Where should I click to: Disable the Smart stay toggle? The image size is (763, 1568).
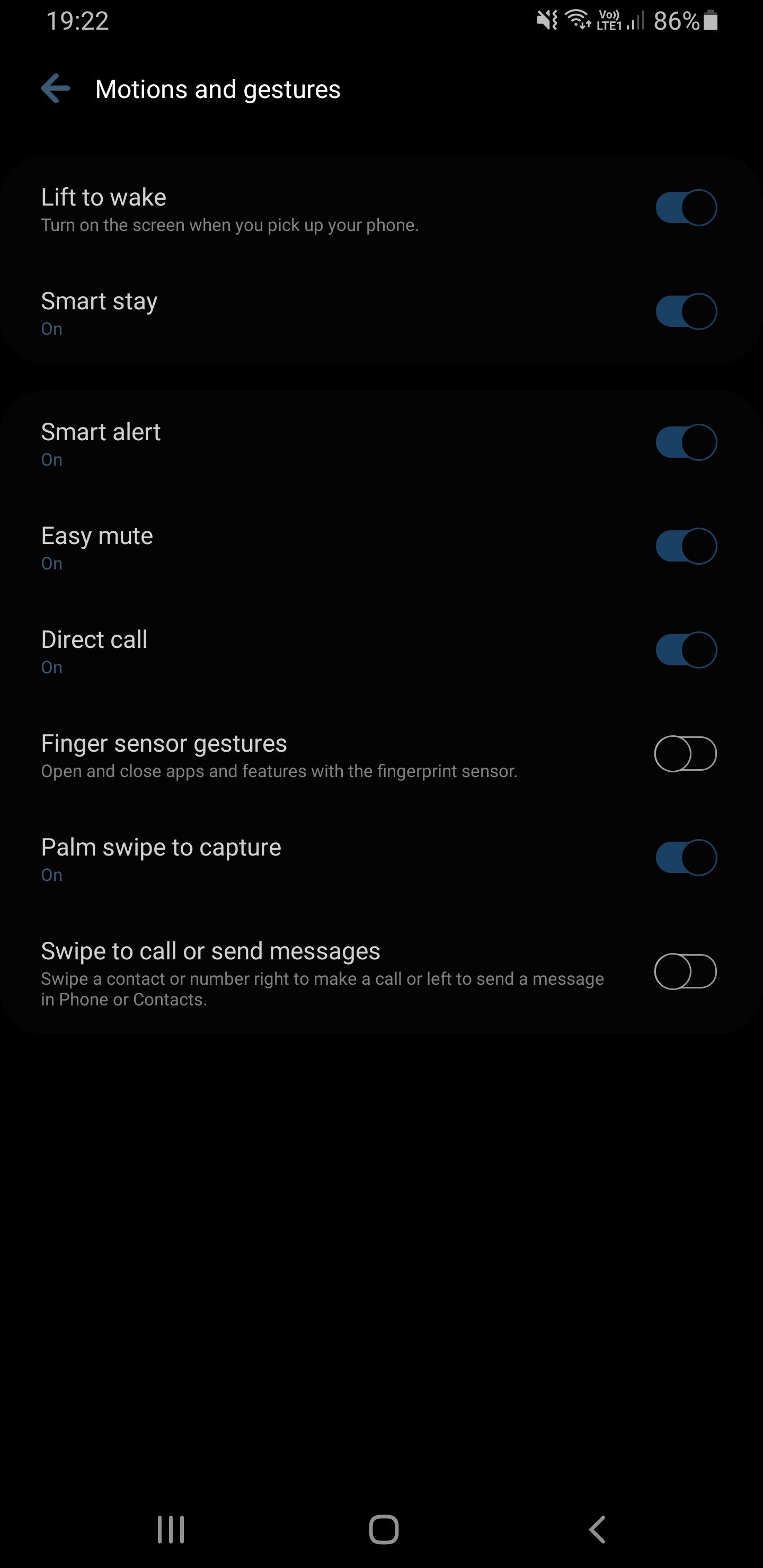(686, 311)
